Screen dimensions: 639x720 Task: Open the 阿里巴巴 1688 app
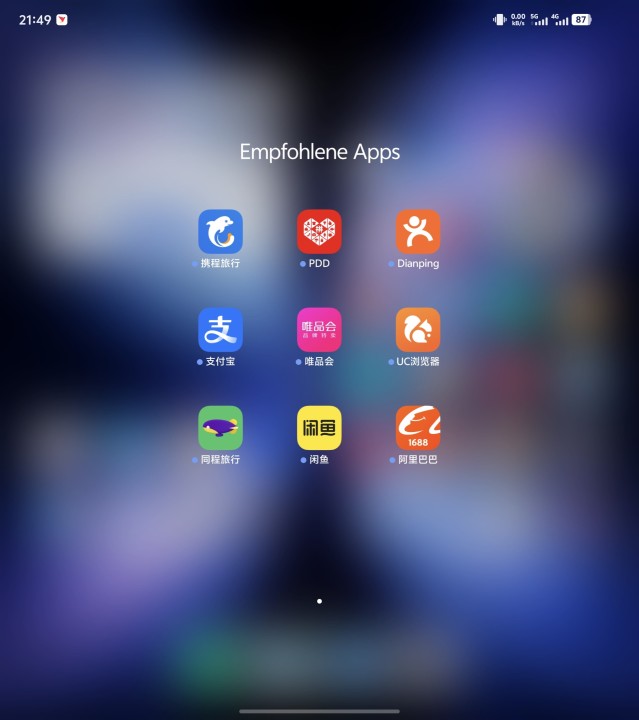417,428
